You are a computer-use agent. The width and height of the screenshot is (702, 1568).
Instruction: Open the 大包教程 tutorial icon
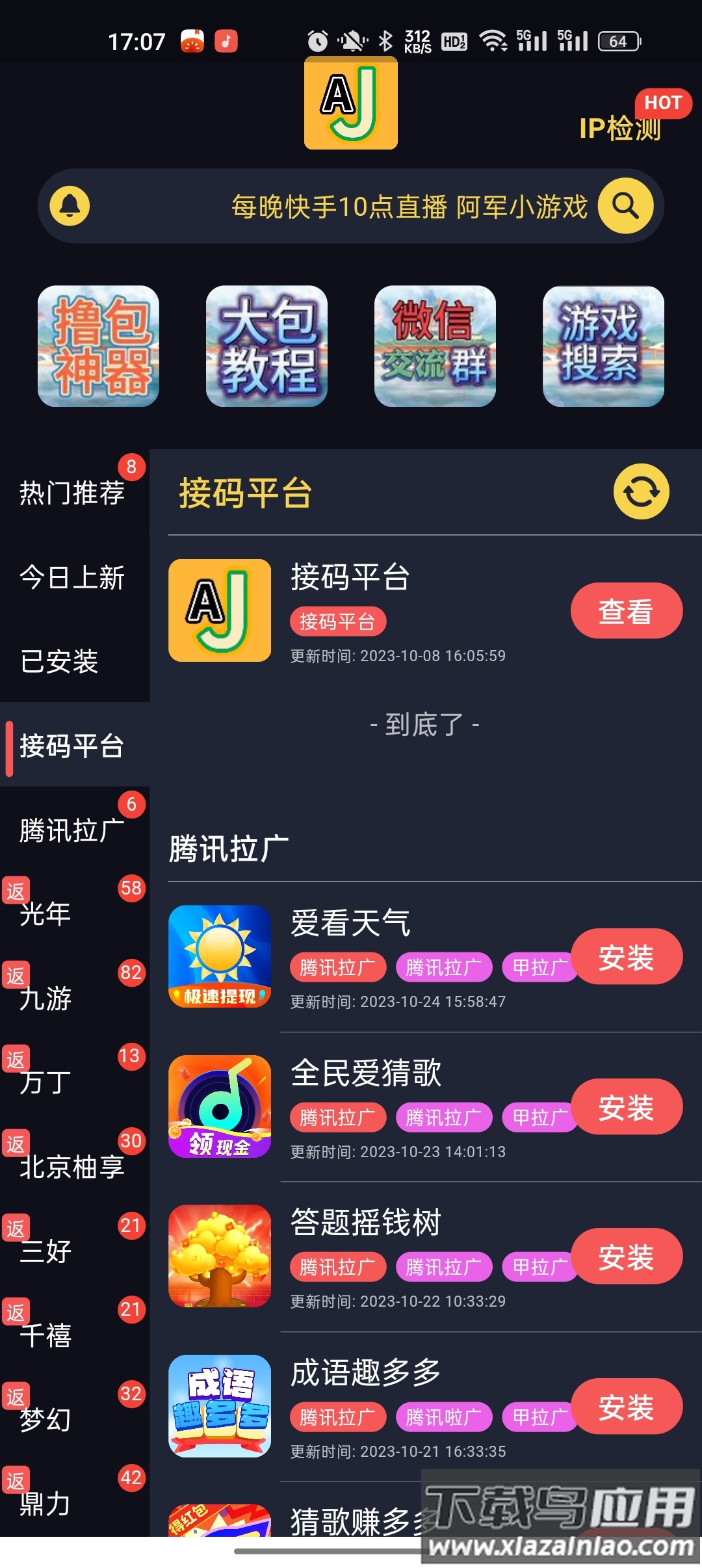266,348
